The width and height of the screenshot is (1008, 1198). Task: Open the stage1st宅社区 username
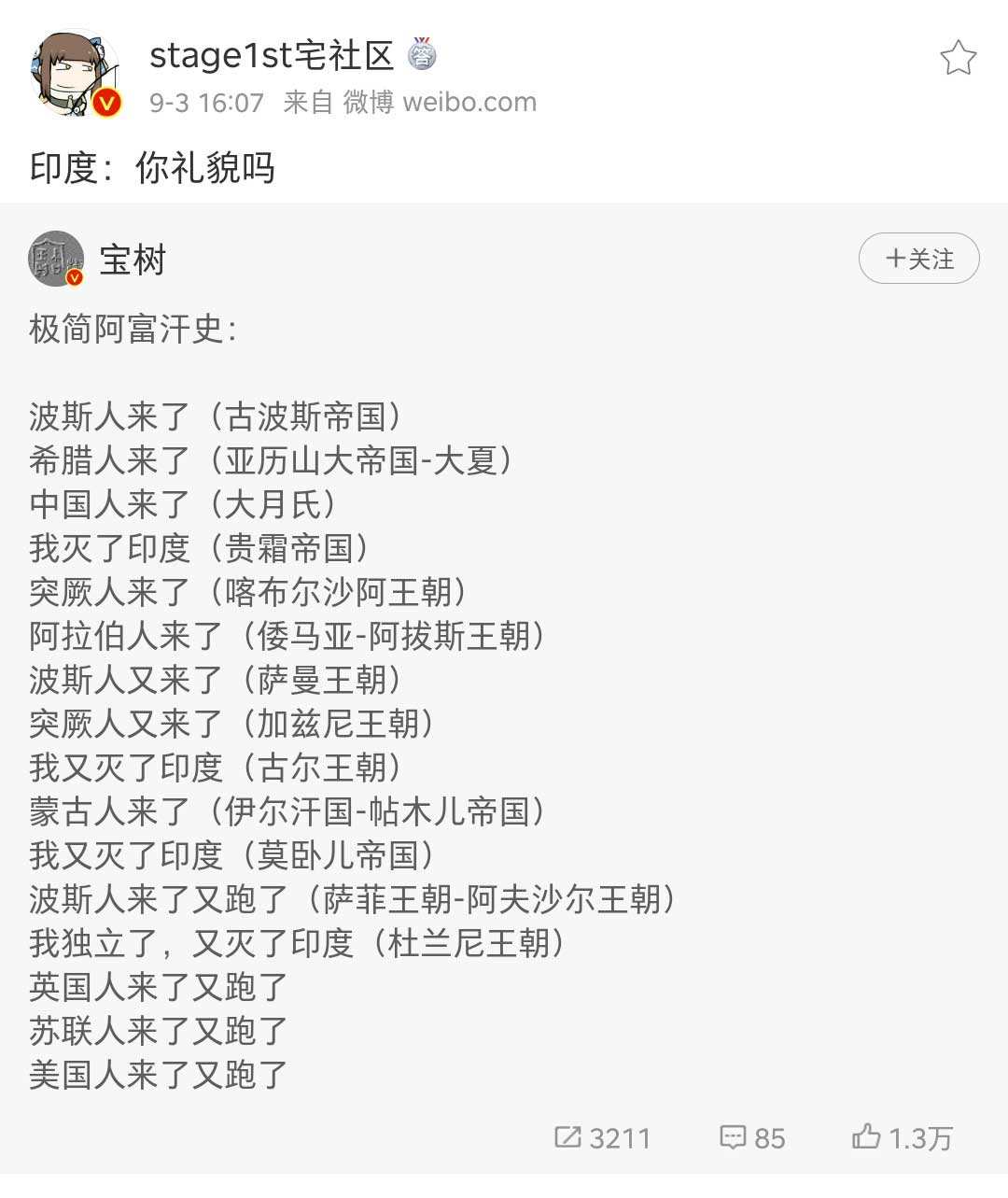(272, 56)
